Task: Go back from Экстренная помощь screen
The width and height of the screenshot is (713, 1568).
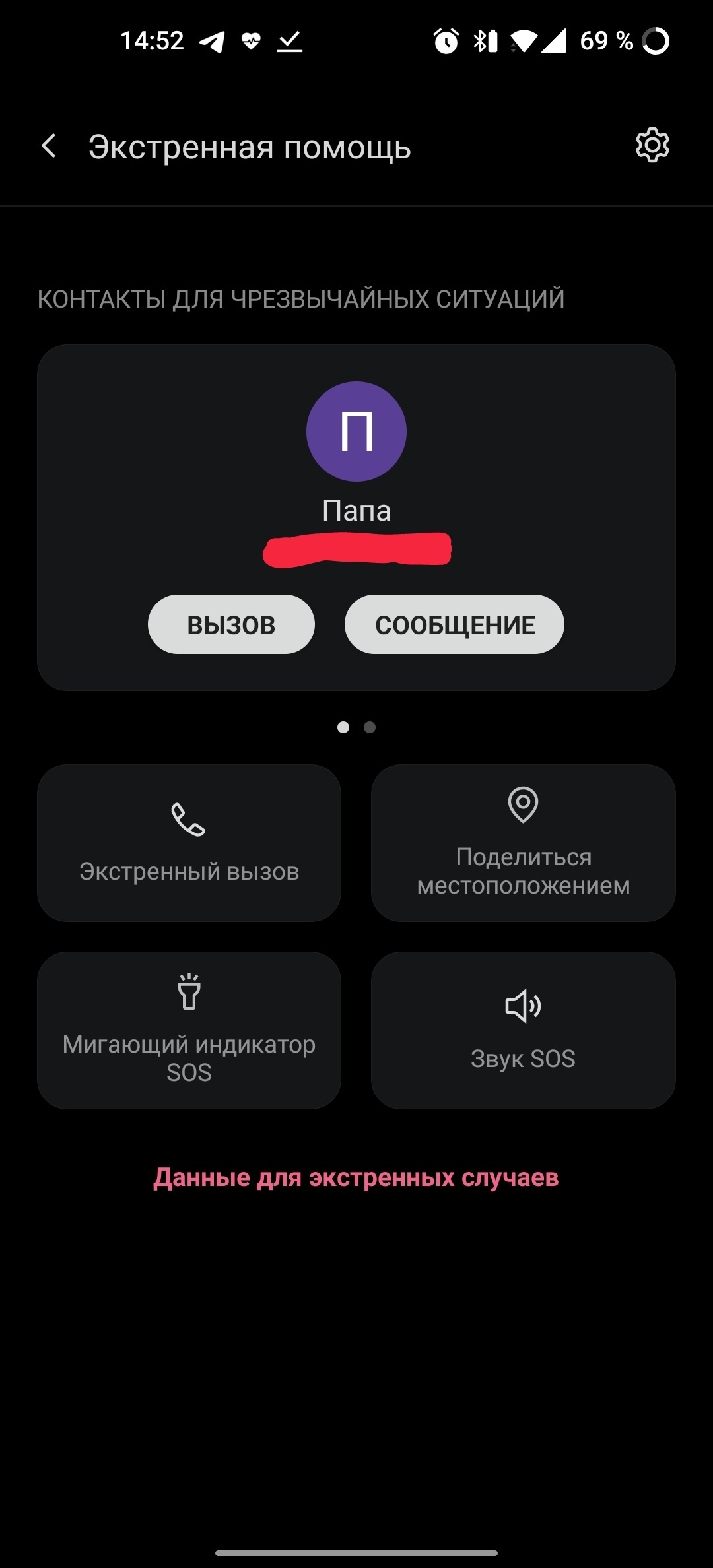Action: [49, 146]
